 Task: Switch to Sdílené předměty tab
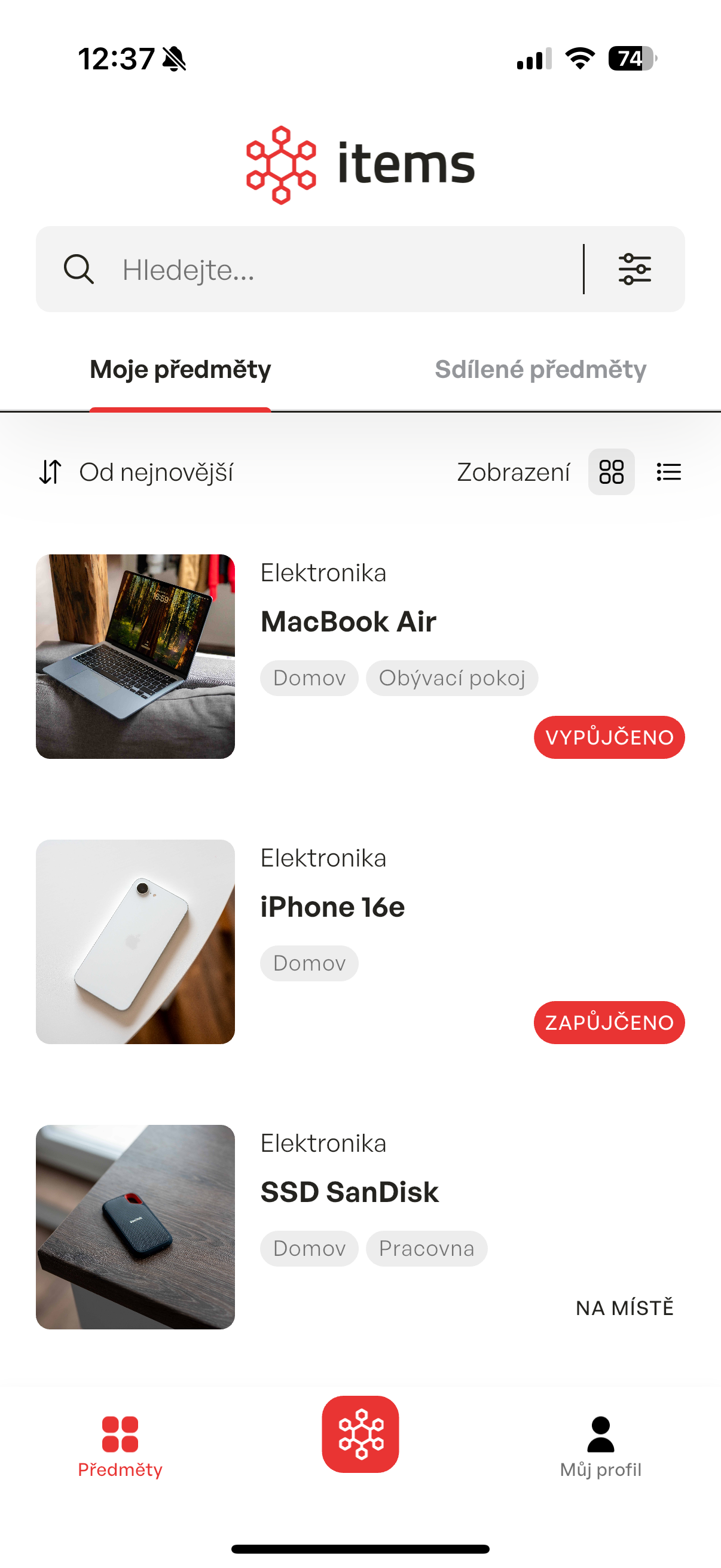[x=540, y=370]
